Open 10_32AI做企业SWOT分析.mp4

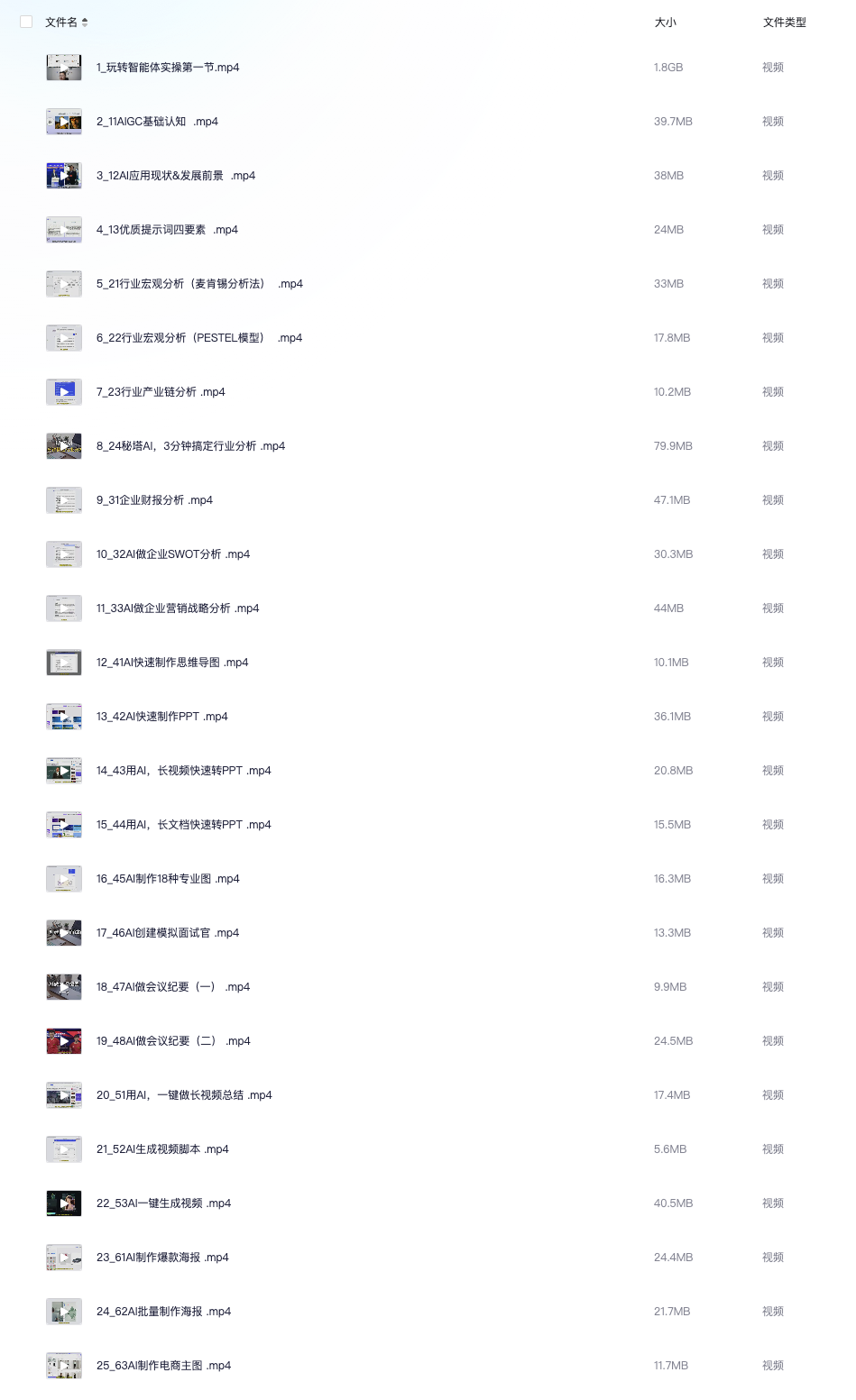[173, 554]
